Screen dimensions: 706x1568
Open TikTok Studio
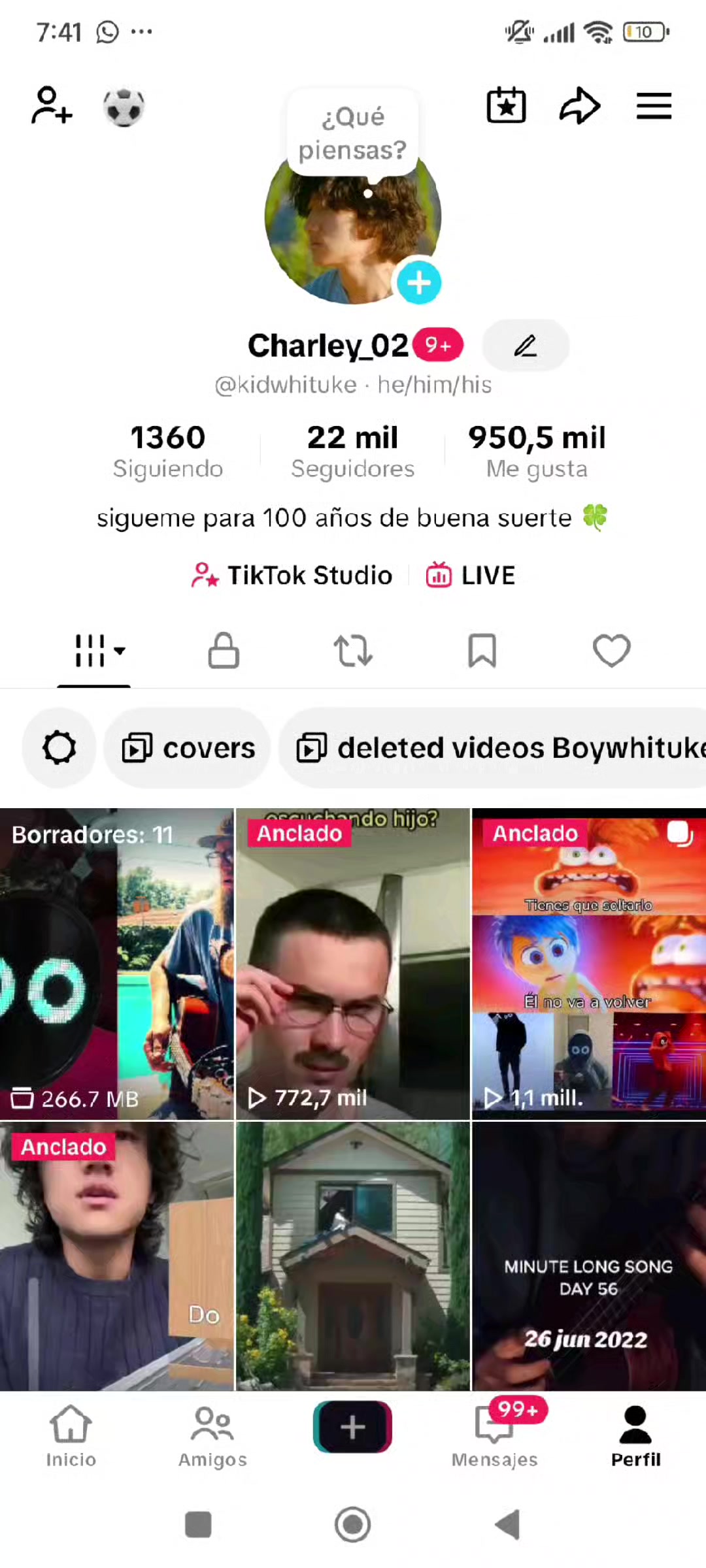point(292,576)
